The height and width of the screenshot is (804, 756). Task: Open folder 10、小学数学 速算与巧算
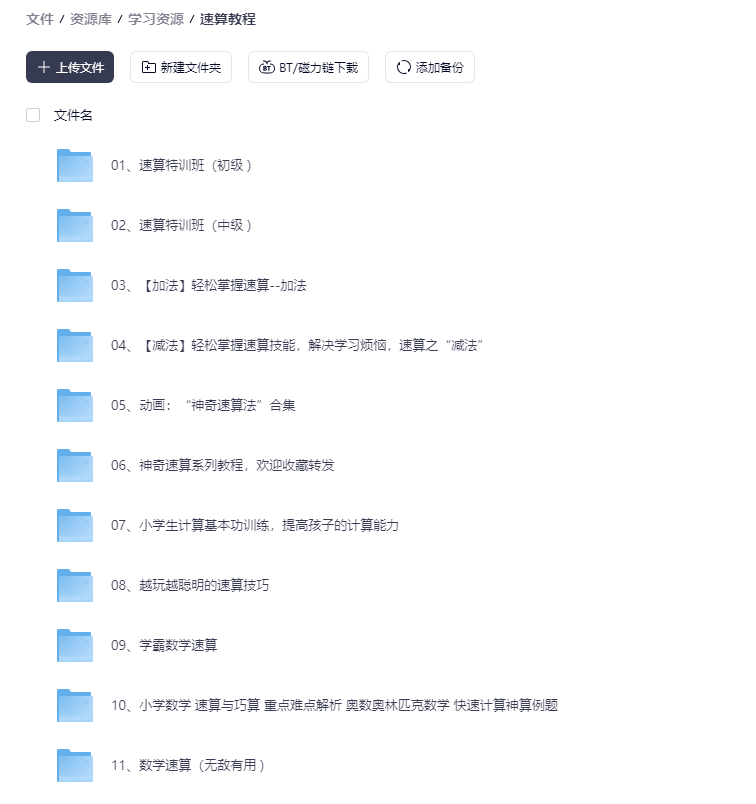pyautogui.click(x=333, y=705)
